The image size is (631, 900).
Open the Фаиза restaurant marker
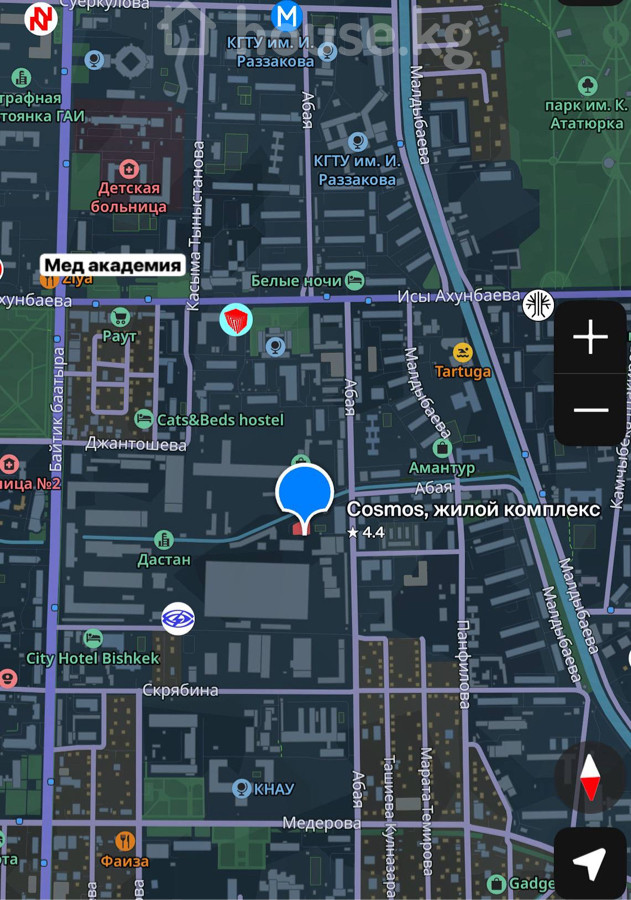[125, 840]
